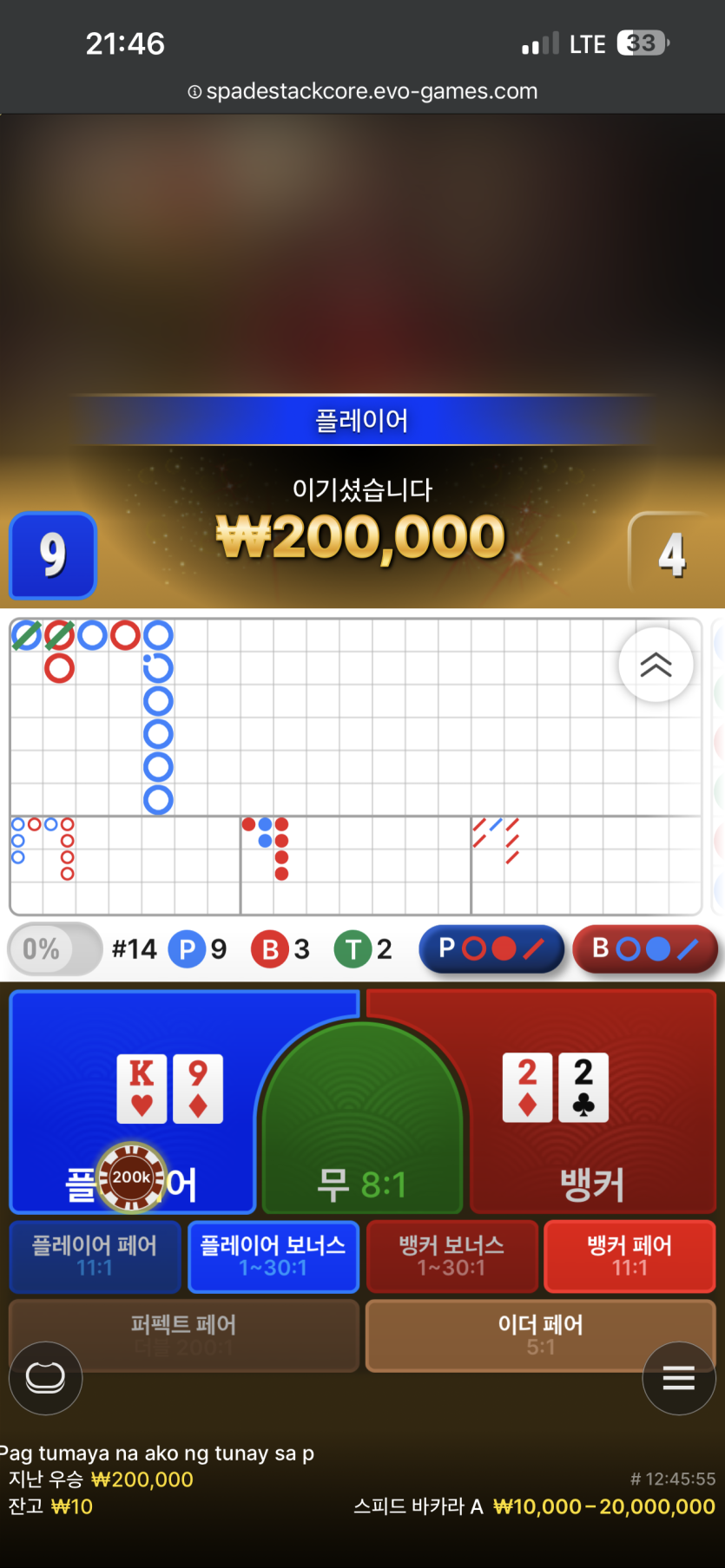
Task: Choose the 이더 페어 5:1 bet
Action: 540,1335
